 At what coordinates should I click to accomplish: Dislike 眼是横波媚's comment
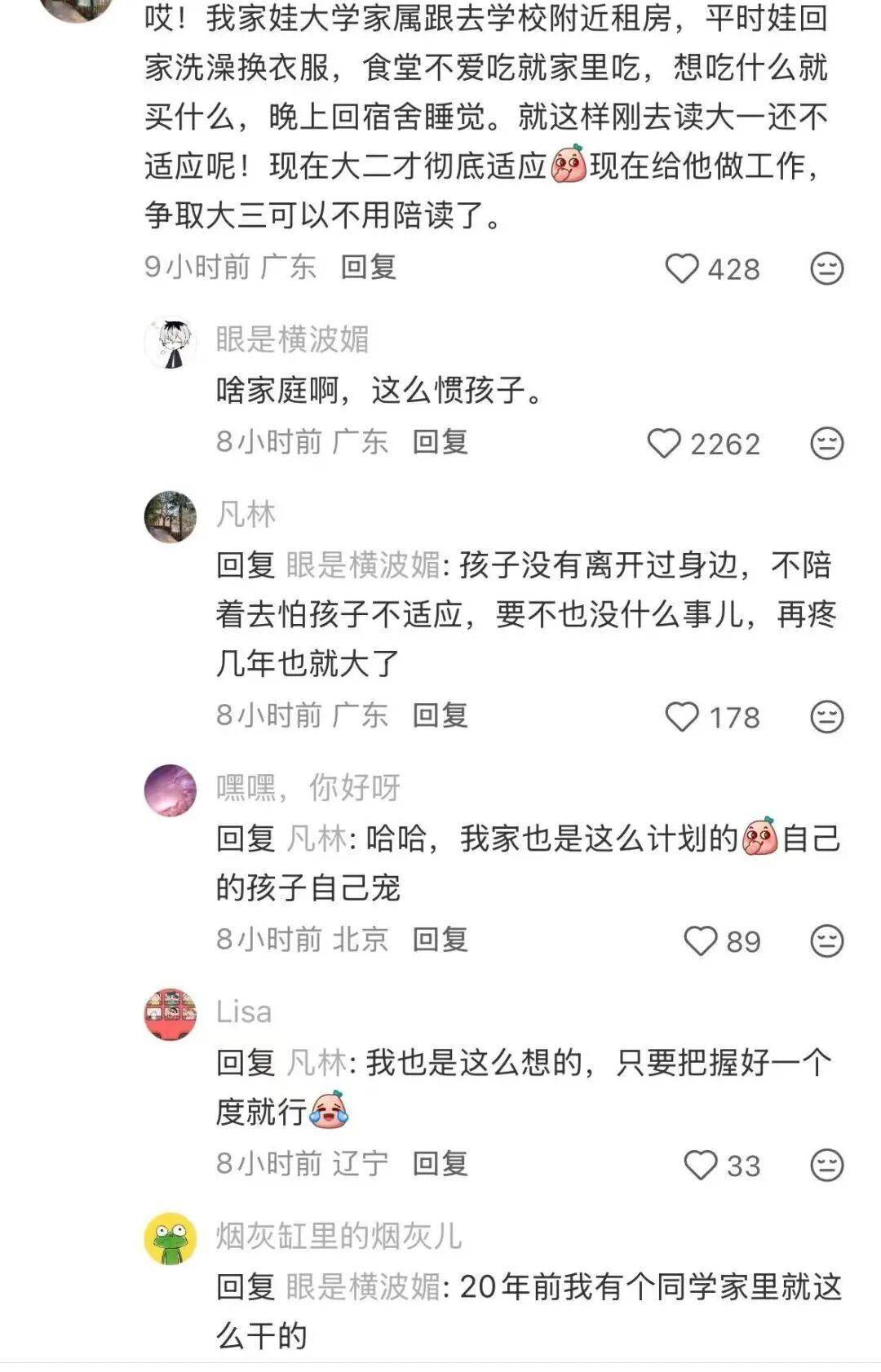tap(826, 443)
